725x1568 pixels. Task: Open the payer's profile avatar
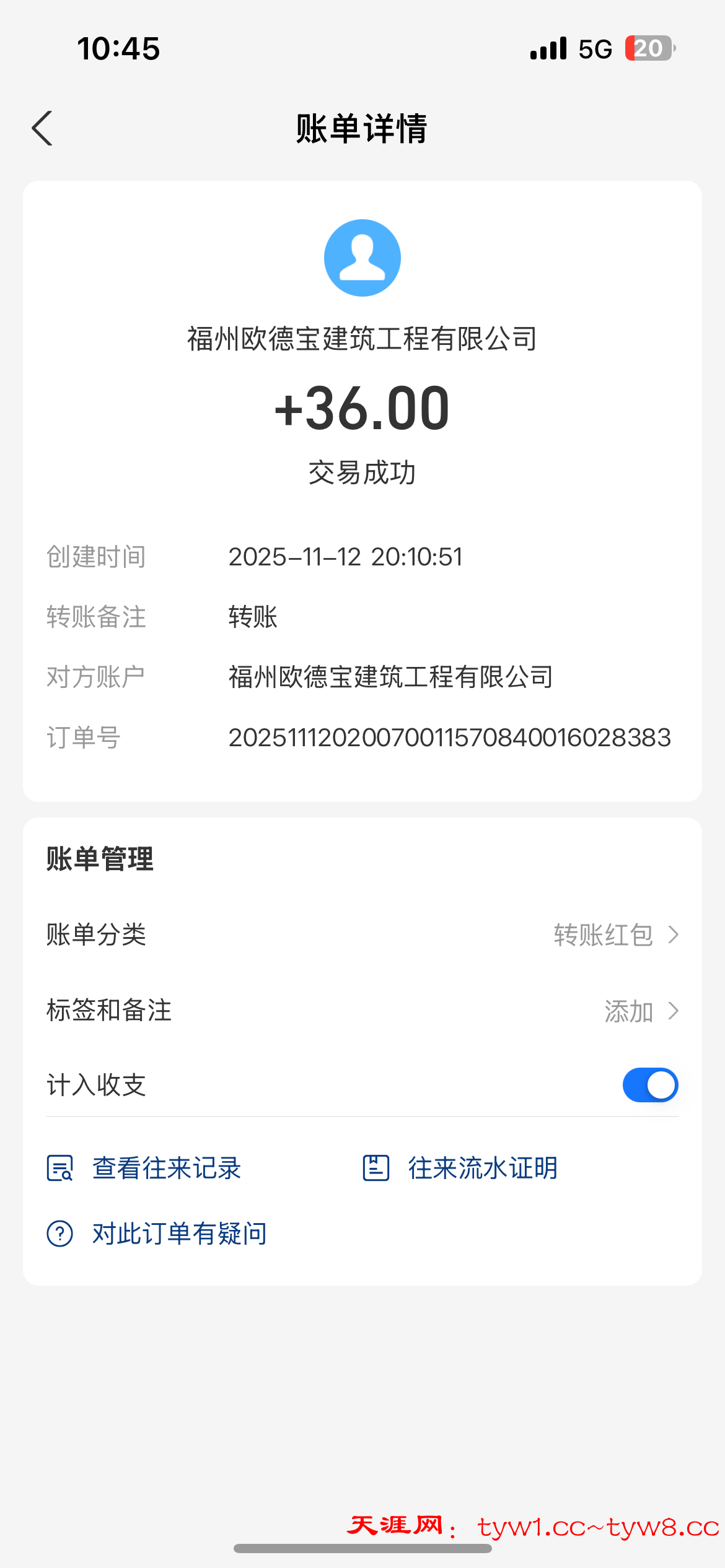362,258
